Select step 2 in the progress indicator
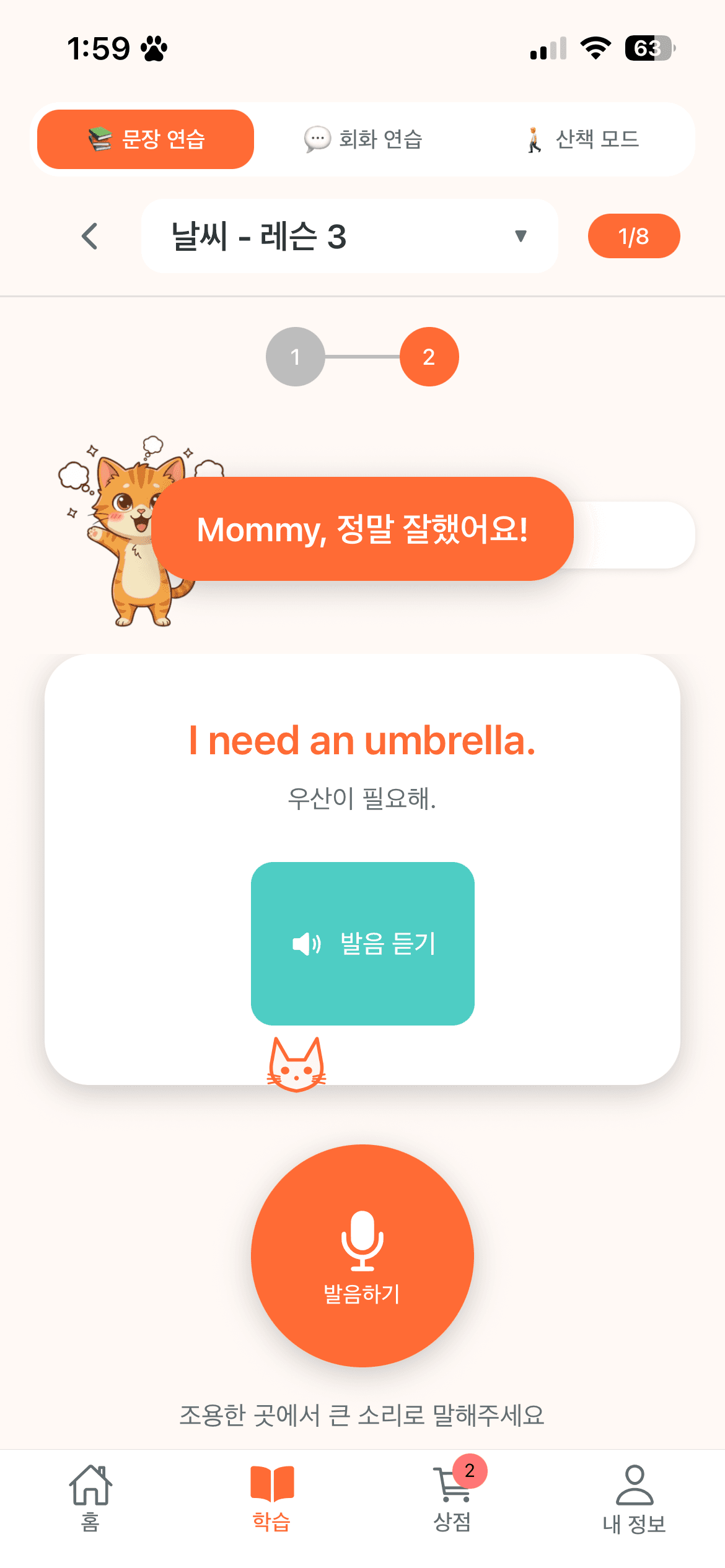Viewport: 725px width, 1568px height. [429, 357]
